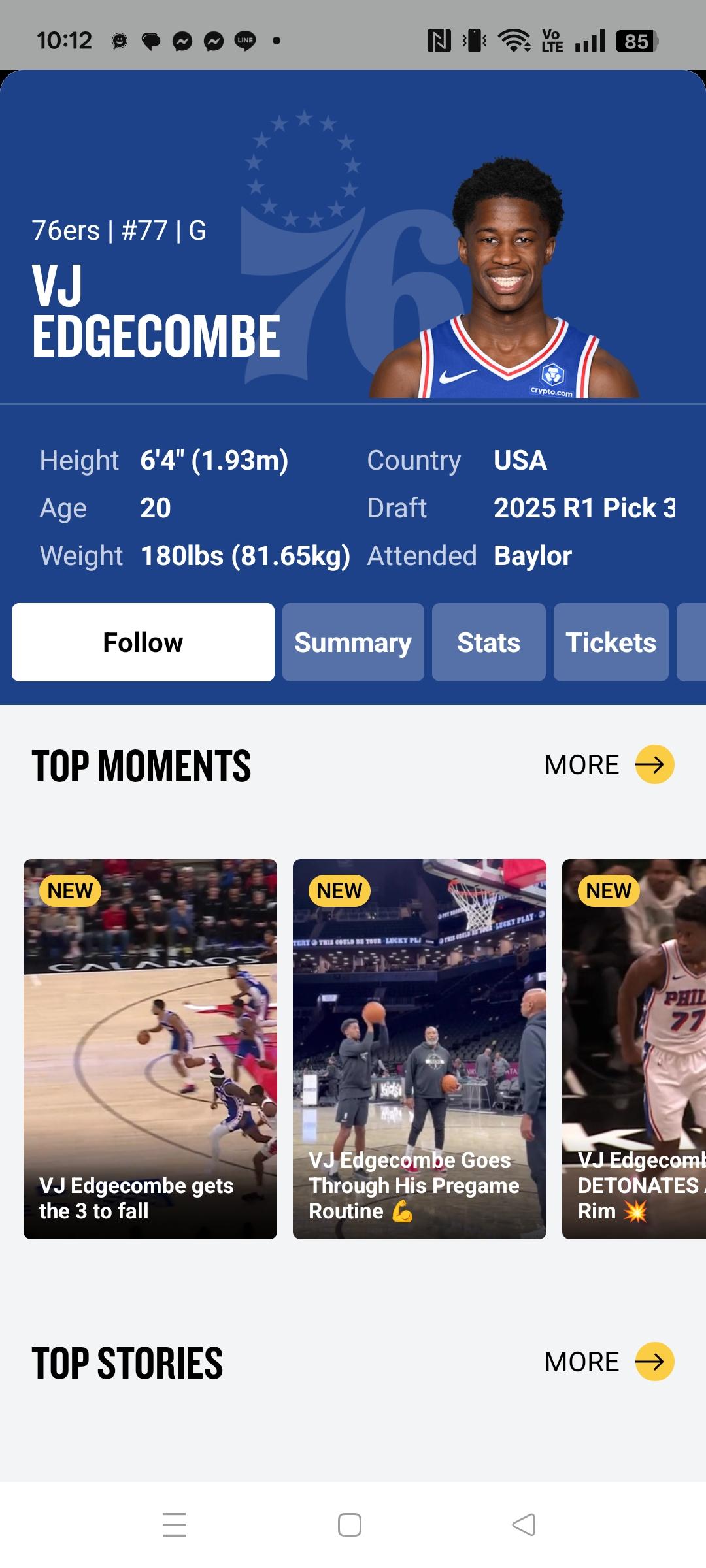Image resolution: width=706 pixels, height=1568 pixels.
Task: Switch to the Summary tab
Action: point(353,642)
